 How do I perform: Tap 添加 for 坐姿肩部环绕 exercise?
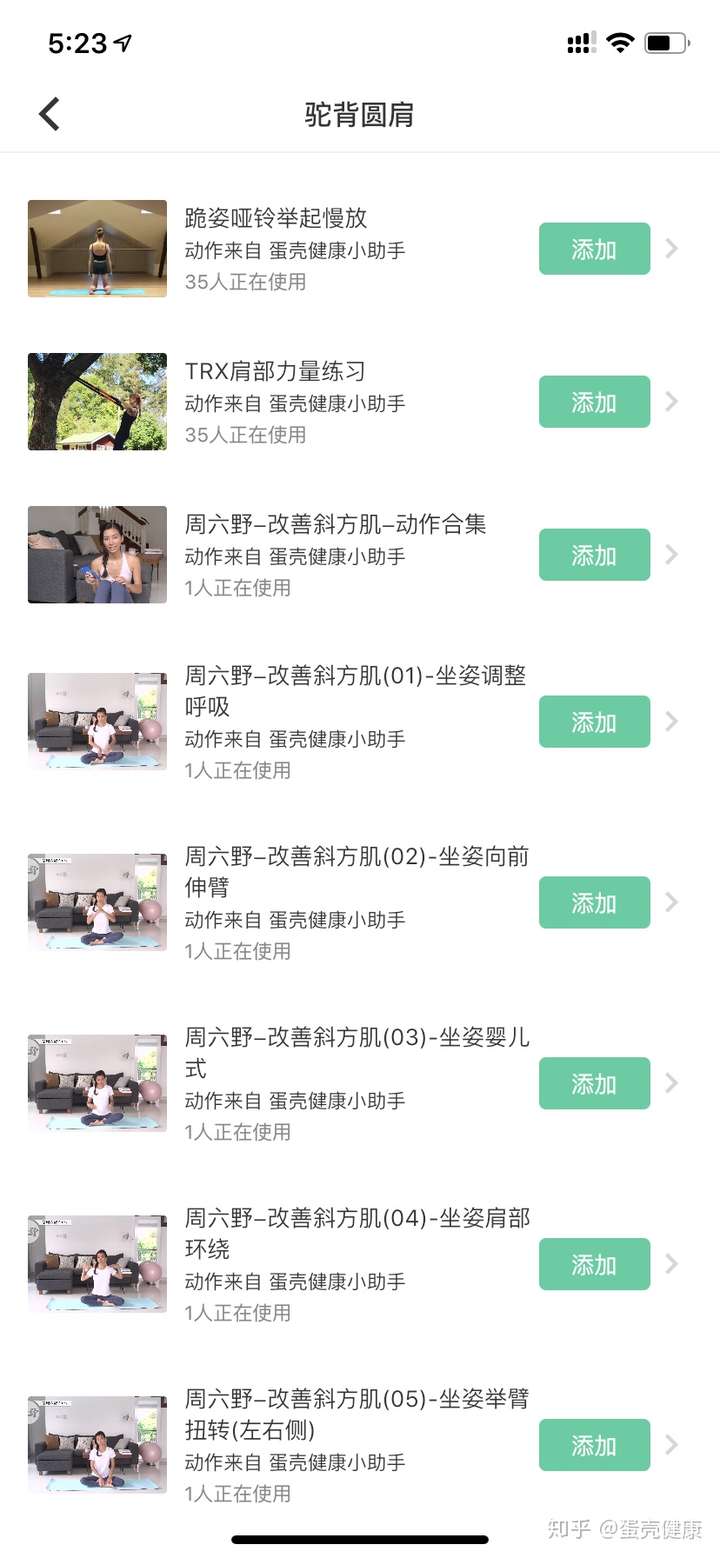coord(594,1264)
